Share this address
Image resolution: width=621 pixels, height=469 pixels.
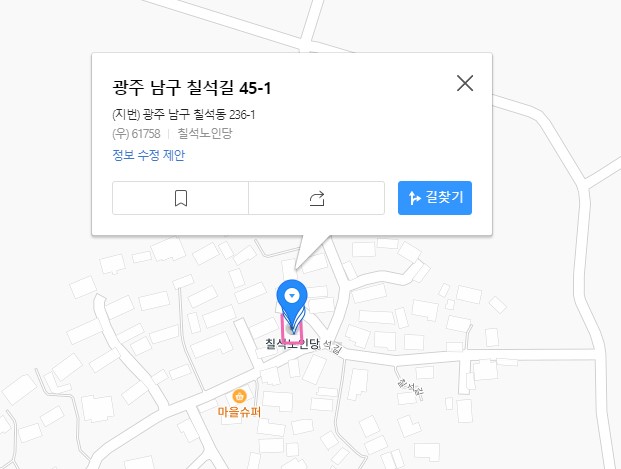point(317,198)
